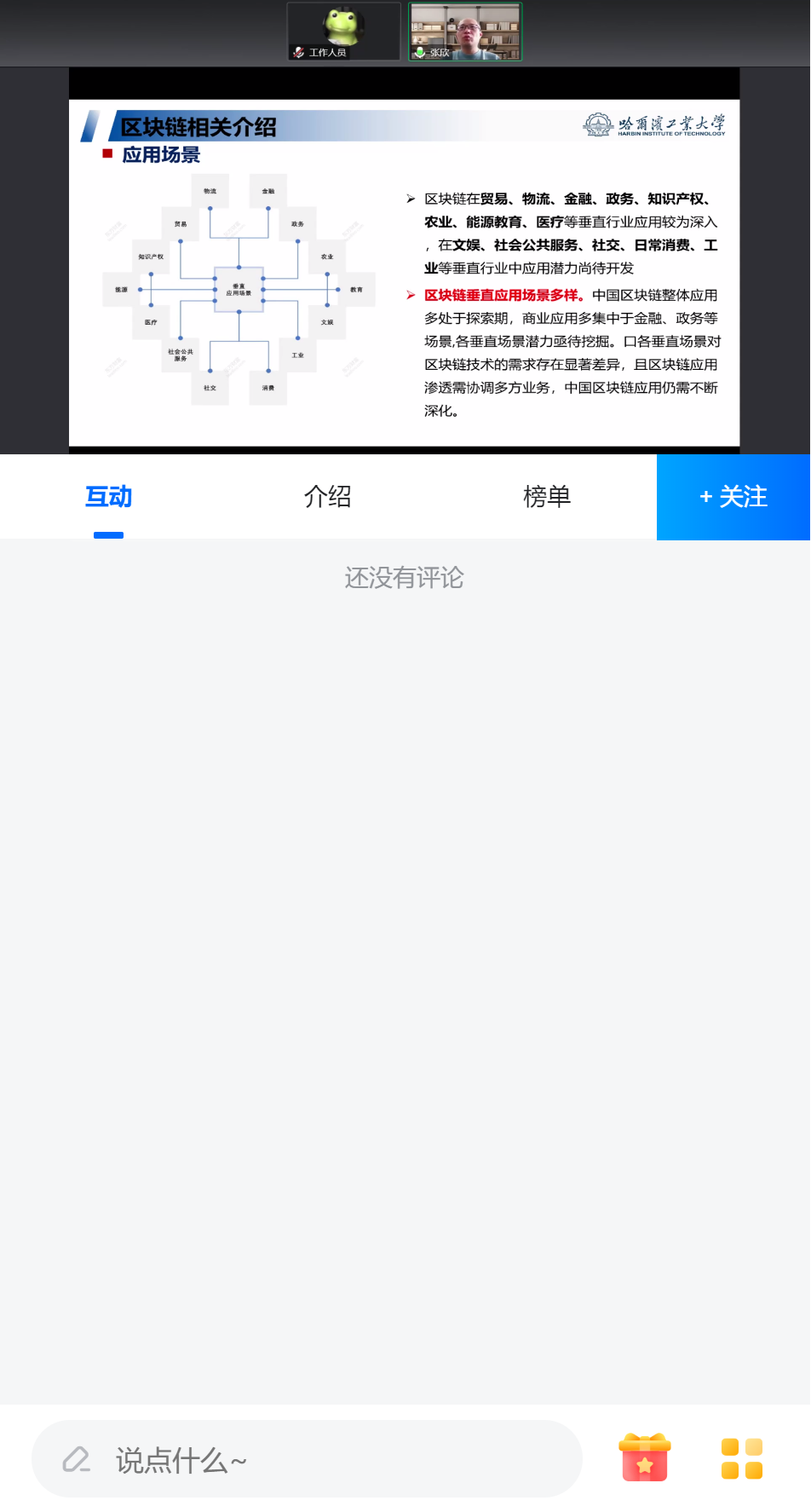Mute 张欣's microphone
Screen dimensions: 811x1512
tap(420, 52)
